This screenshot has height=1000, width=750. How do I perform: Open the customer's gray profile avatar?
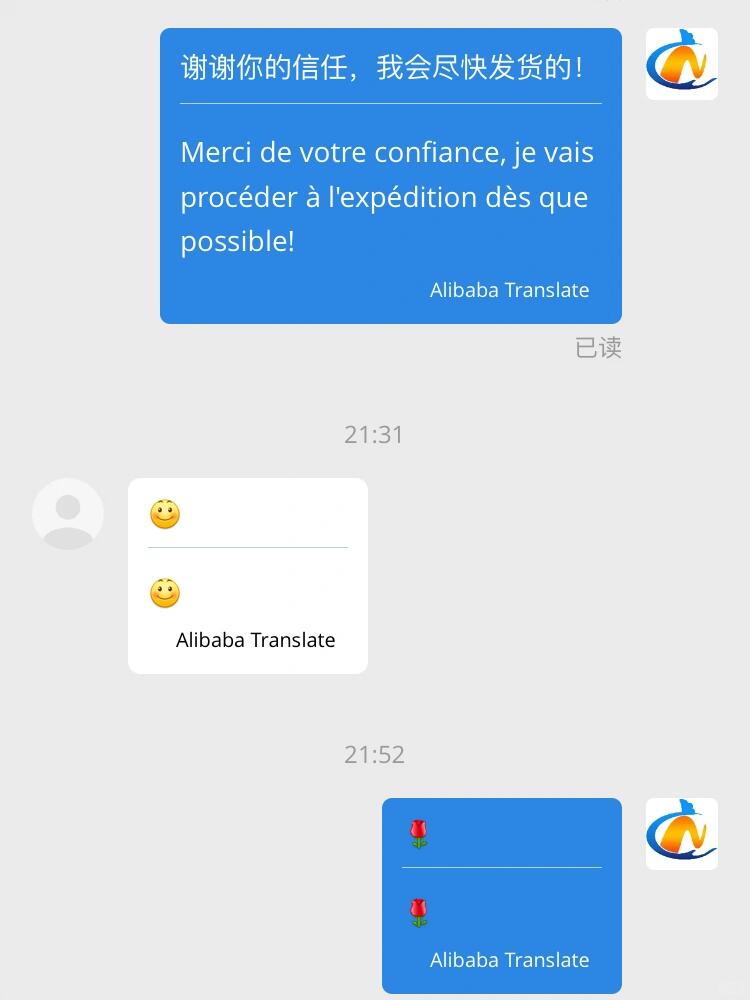(68, 514)
